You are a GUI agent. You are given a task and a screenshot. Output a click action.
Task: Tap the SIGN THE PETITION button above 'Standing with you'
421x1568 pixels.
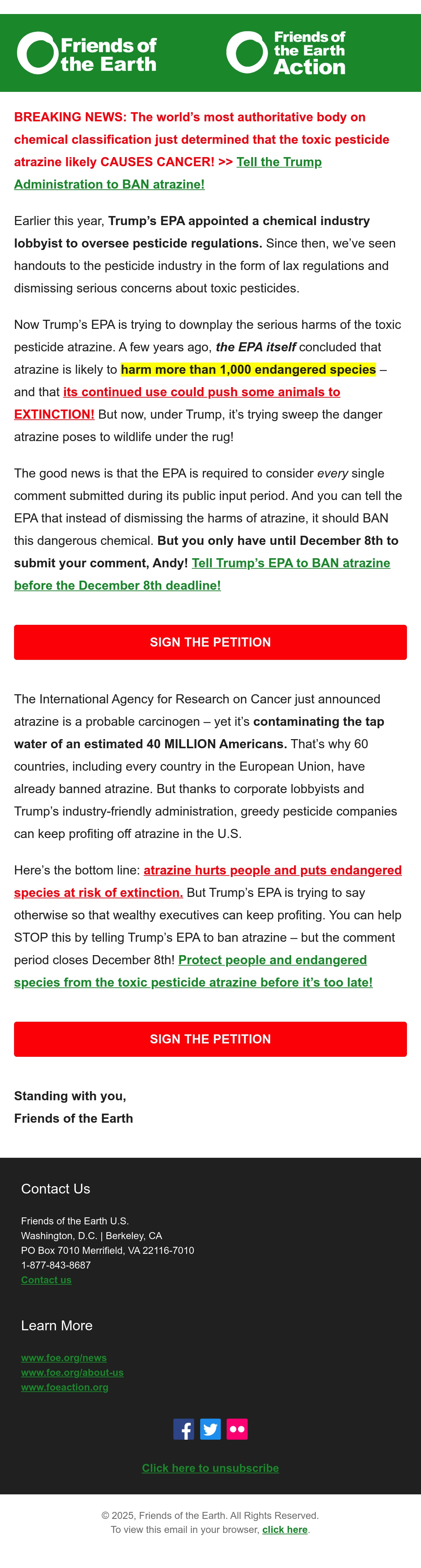tap(210, 1039)
